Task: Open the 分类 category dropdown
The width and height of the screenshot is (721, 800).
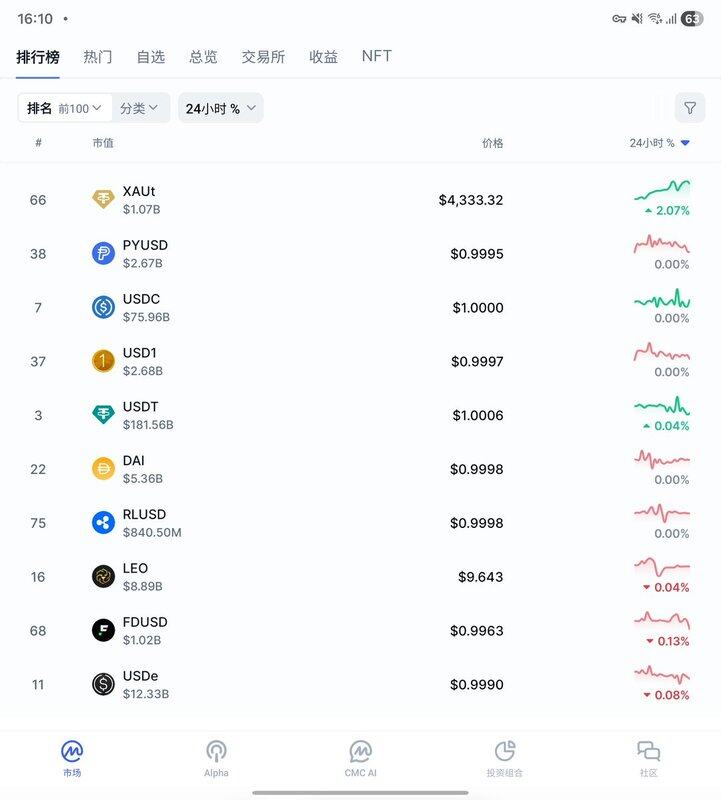Action: point(139,108)
